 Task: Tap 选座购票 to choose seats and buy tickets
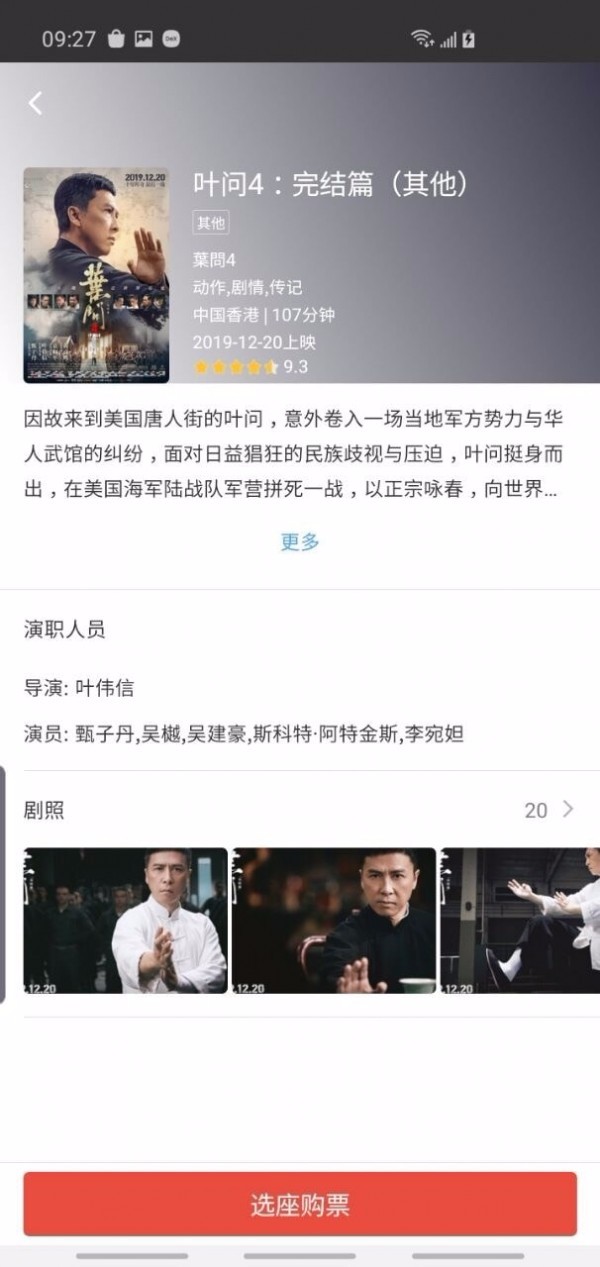300,1204
